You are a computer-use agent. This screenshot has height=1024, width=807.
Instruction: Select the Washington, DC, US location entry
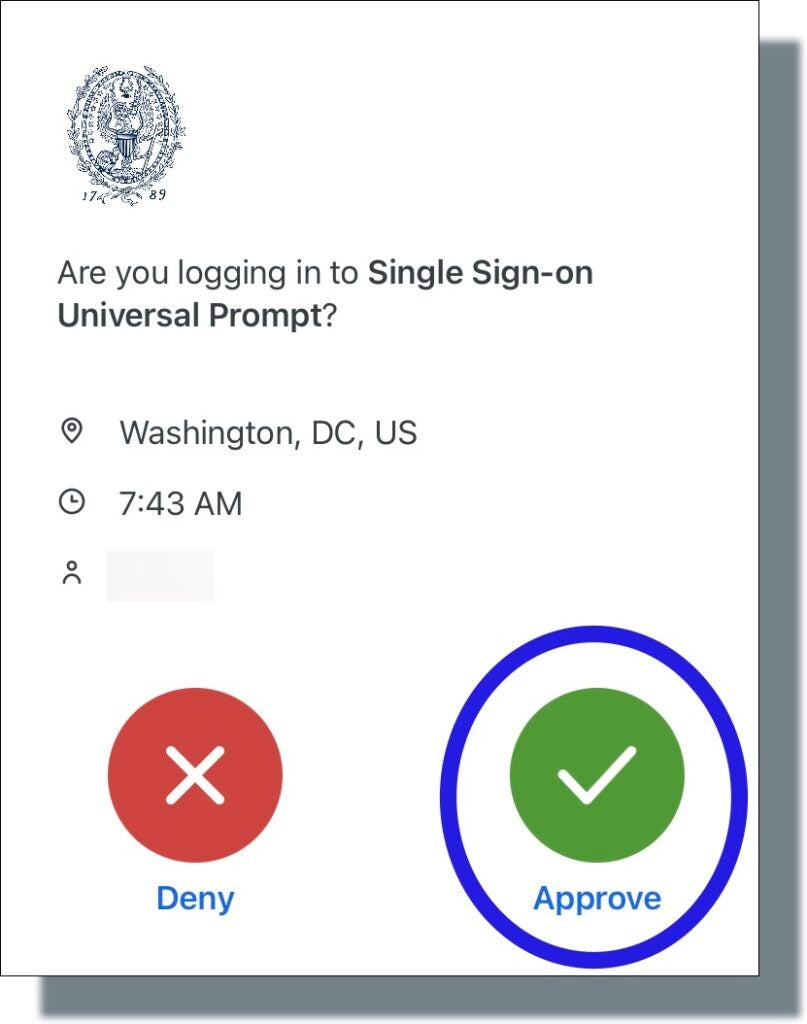[268, 433]
